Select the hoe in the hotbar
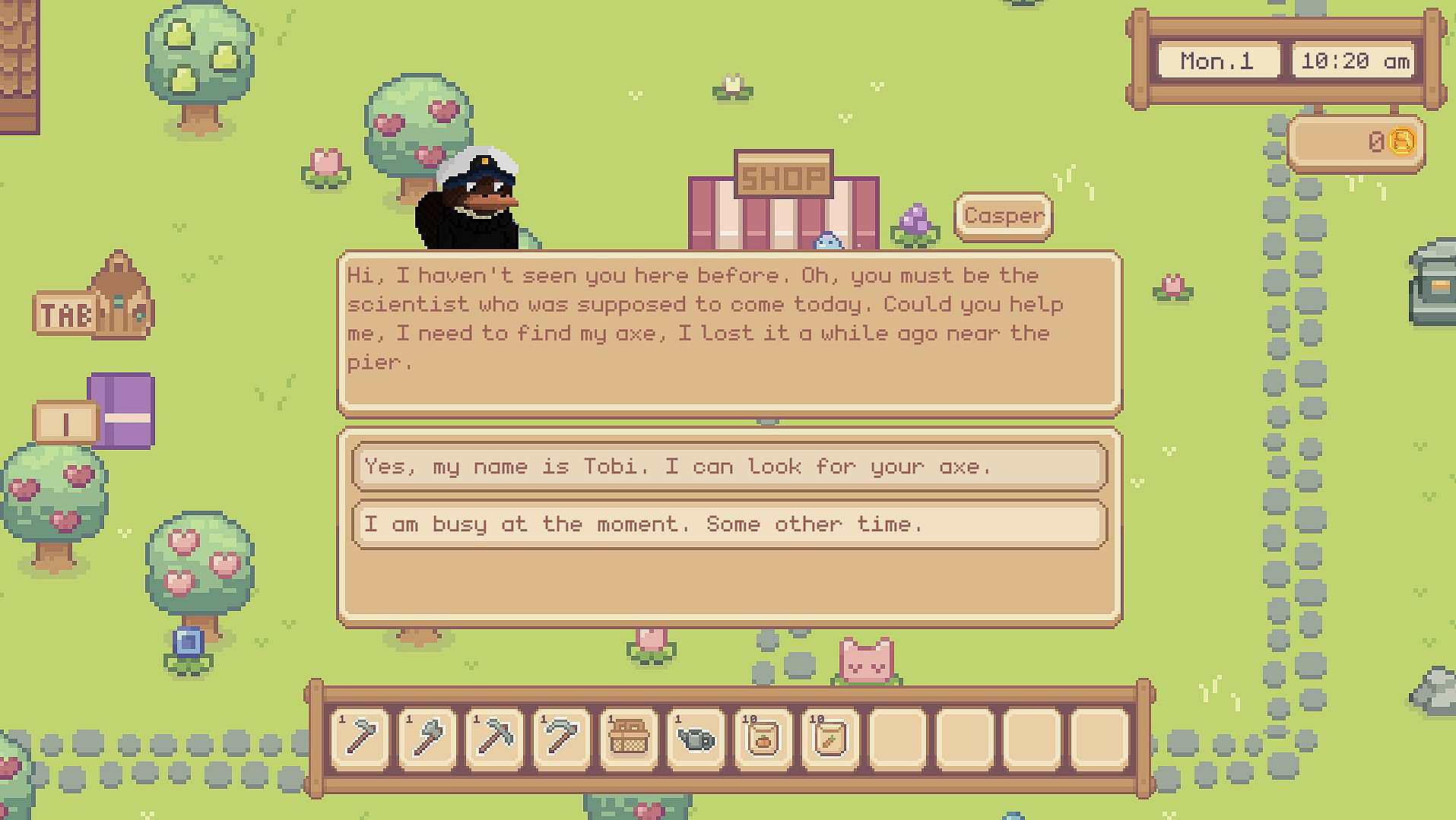The image size is (1456, 820). (x=361, y=738)
